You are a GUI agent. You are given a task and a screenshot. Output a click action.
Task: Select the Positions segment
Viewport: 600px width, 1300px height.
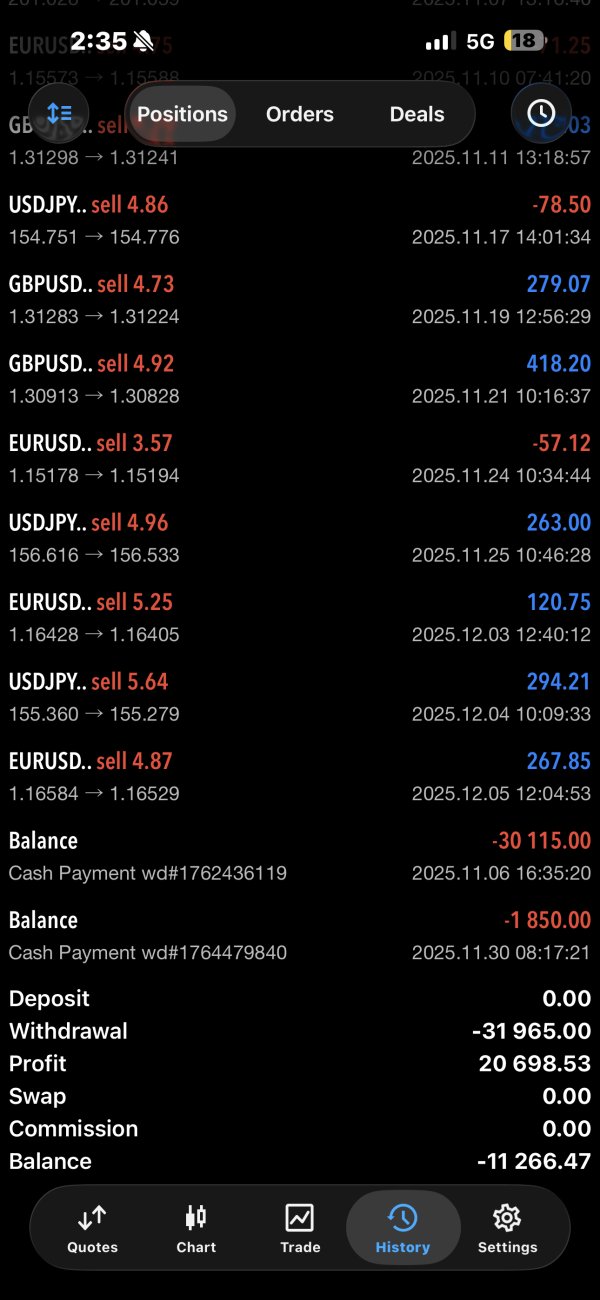[182, 114]
